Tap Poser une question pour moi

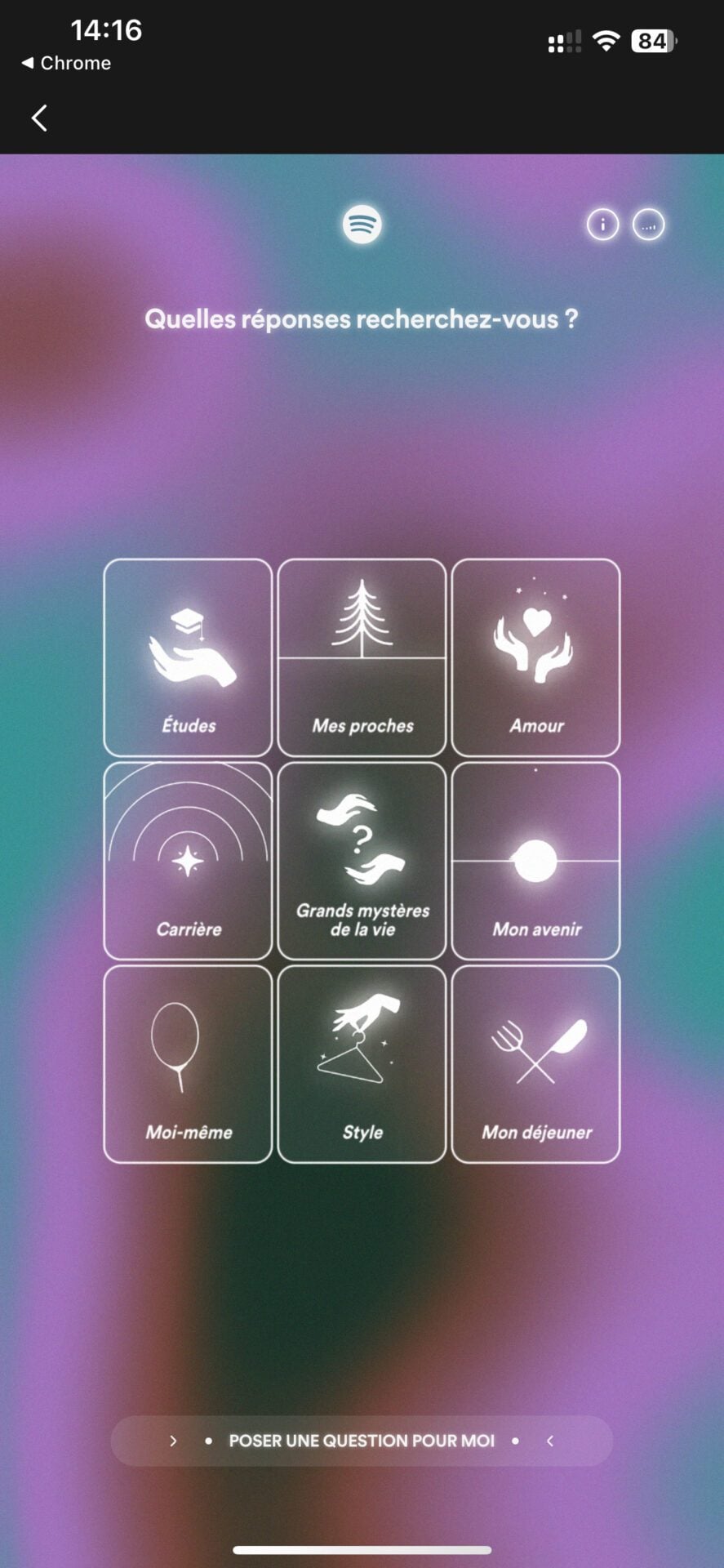(x=362, y=1441)
